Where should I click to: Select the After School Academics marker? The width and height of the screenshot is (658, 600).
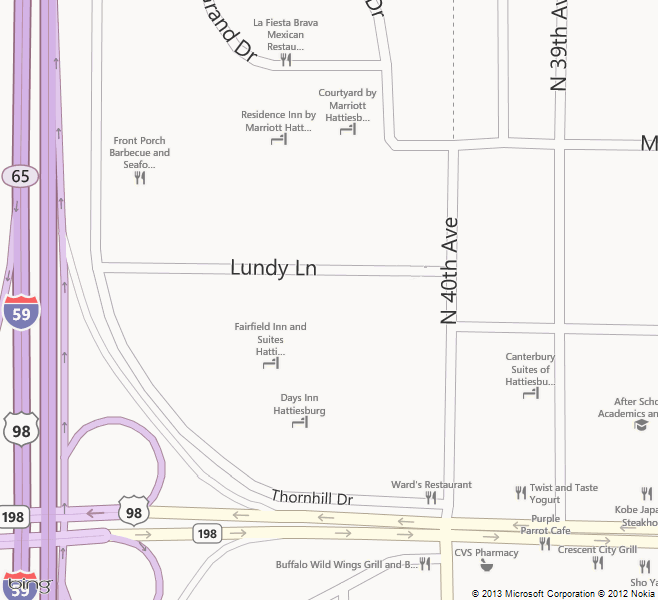[x=640, y=425]
